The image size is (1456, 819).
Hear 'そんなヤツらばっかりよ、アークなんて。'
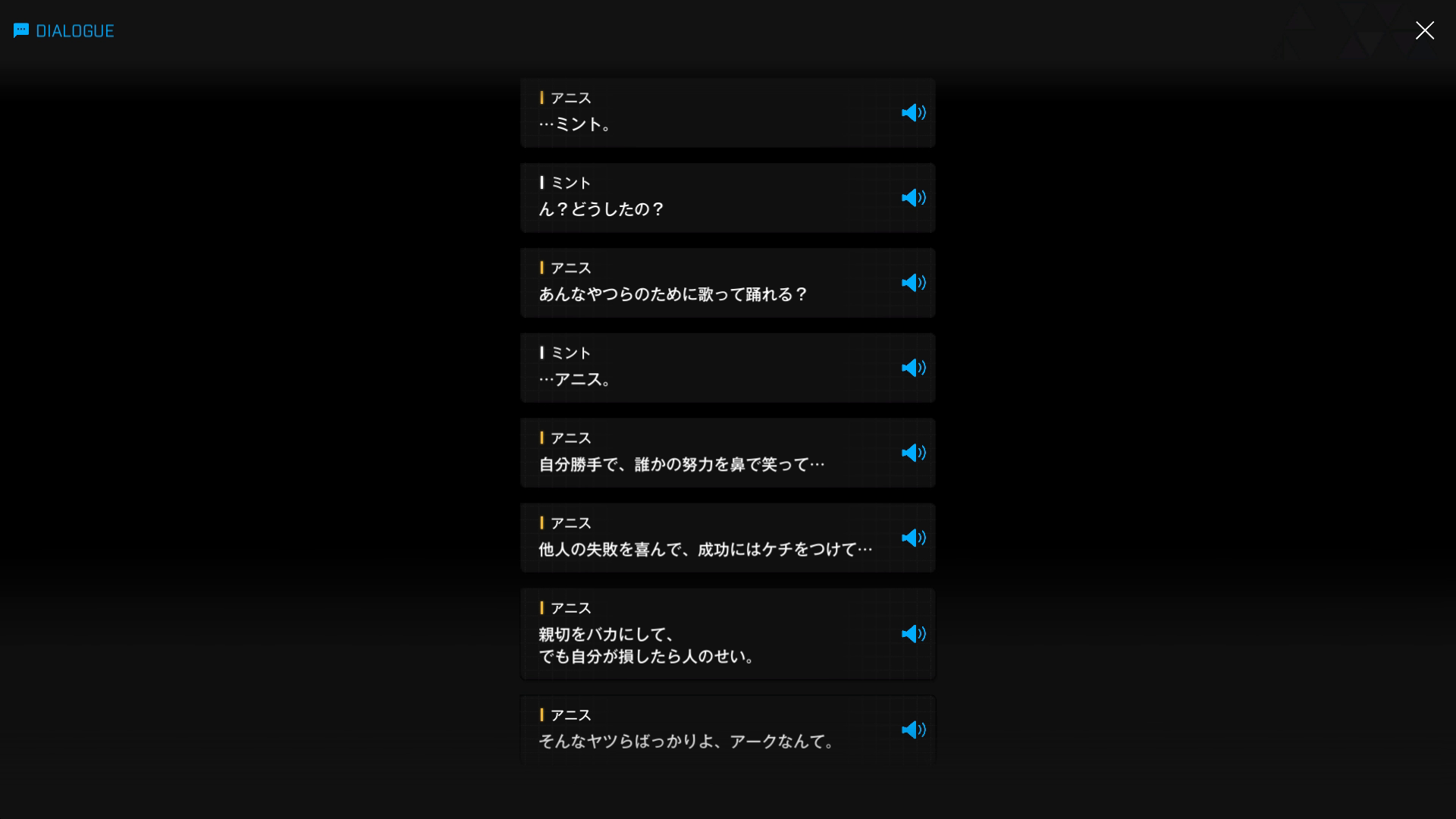[913, 730]
